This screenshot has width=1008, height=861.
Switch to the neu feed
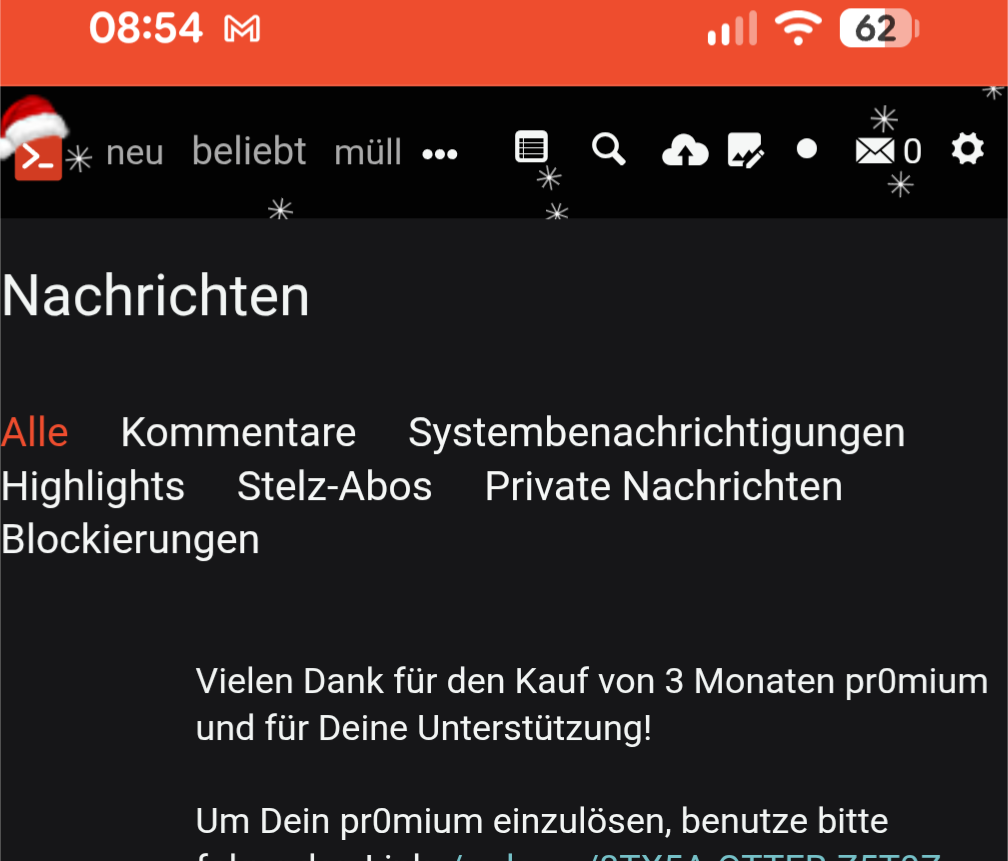pyautogui.click(x=134, y=152)
